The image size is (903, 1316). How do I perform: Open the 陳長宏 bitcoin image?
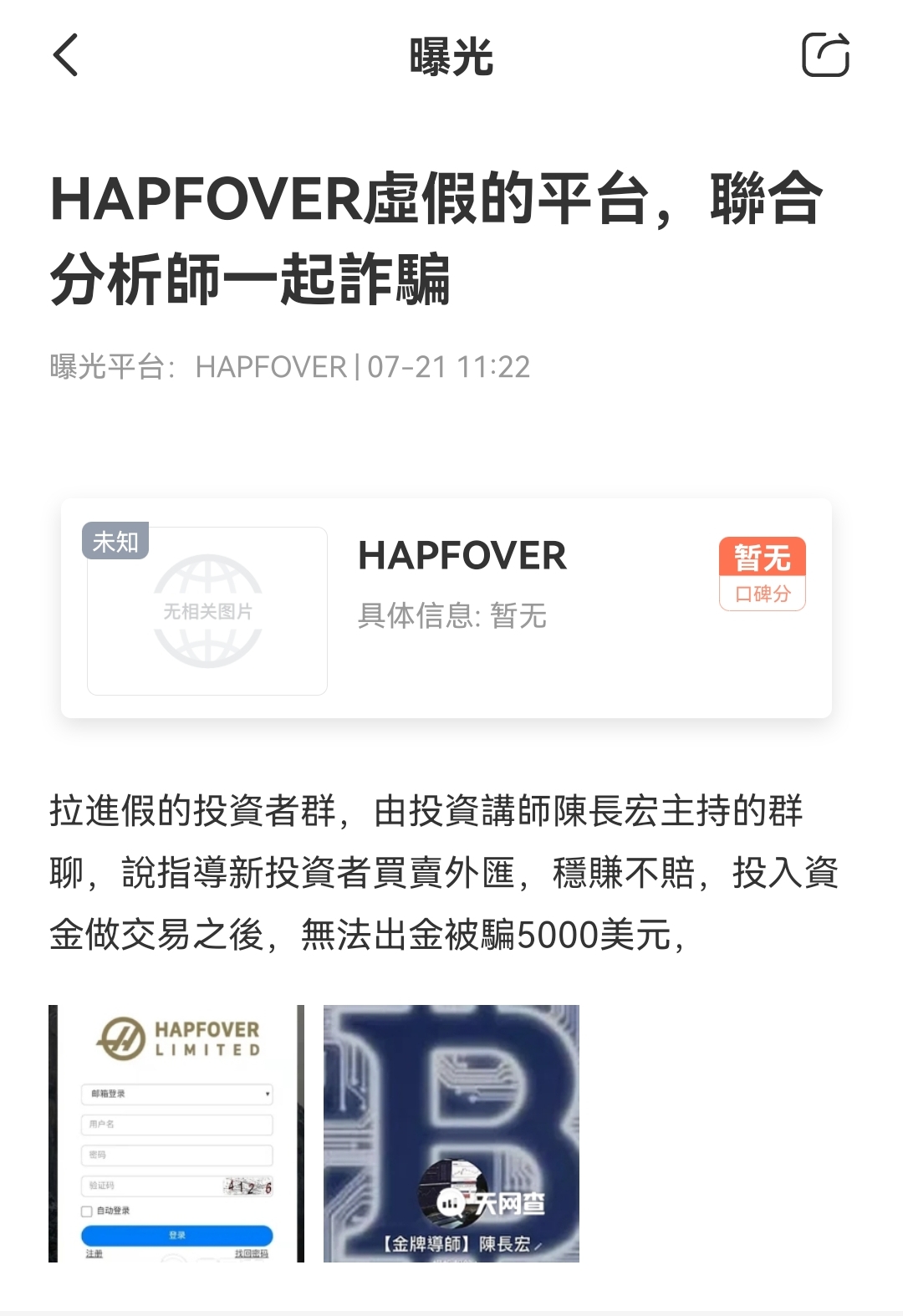click(451, 1133)
